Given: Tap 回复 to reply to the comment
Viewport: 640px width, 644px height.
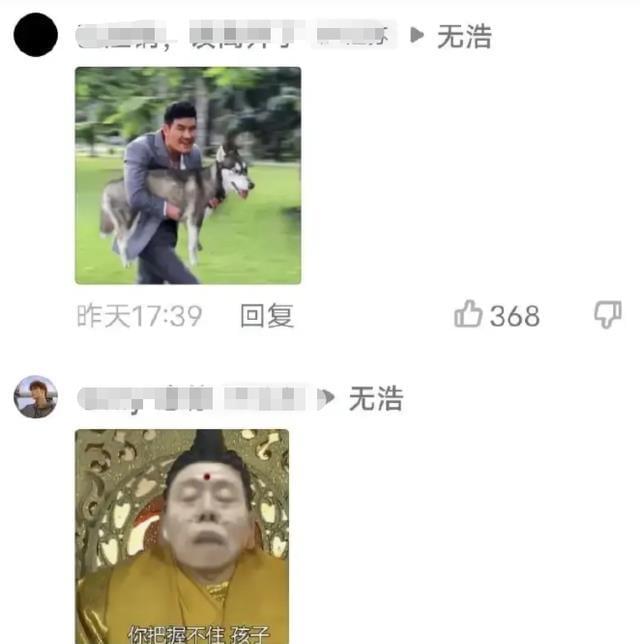Looking at the screenshot, I should point(266,316).
